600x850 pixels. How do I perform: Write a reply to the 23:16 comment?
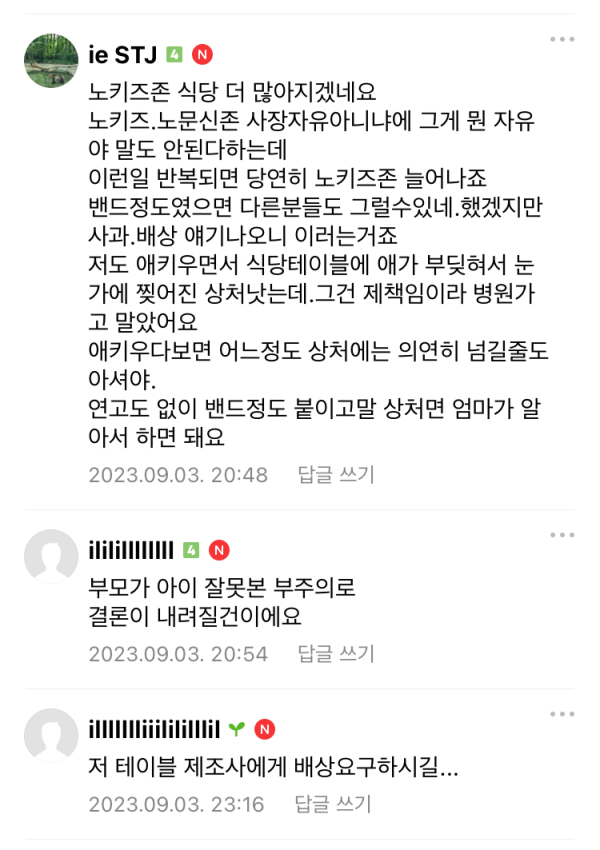(334, 804)
